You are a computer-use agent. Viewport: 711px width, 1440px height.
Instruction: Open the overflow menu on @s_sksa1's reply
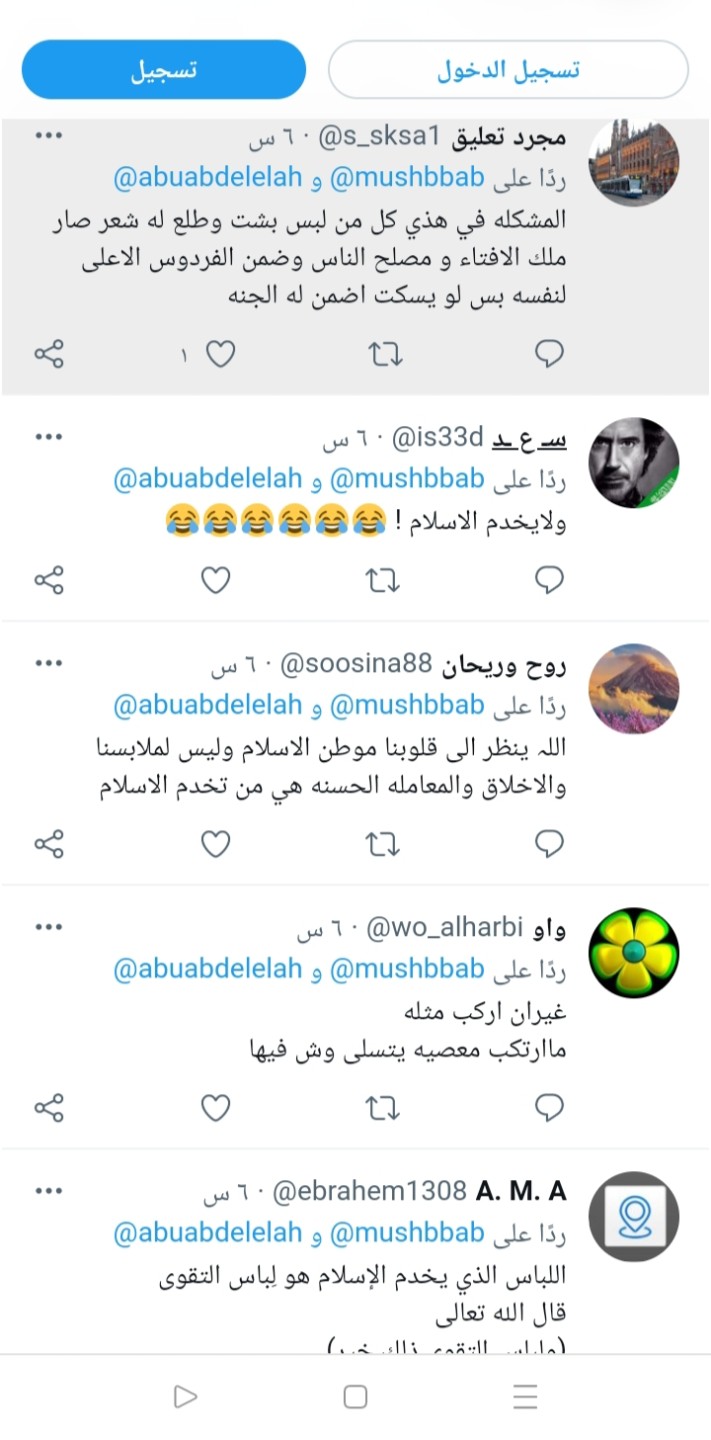[49, 135]
